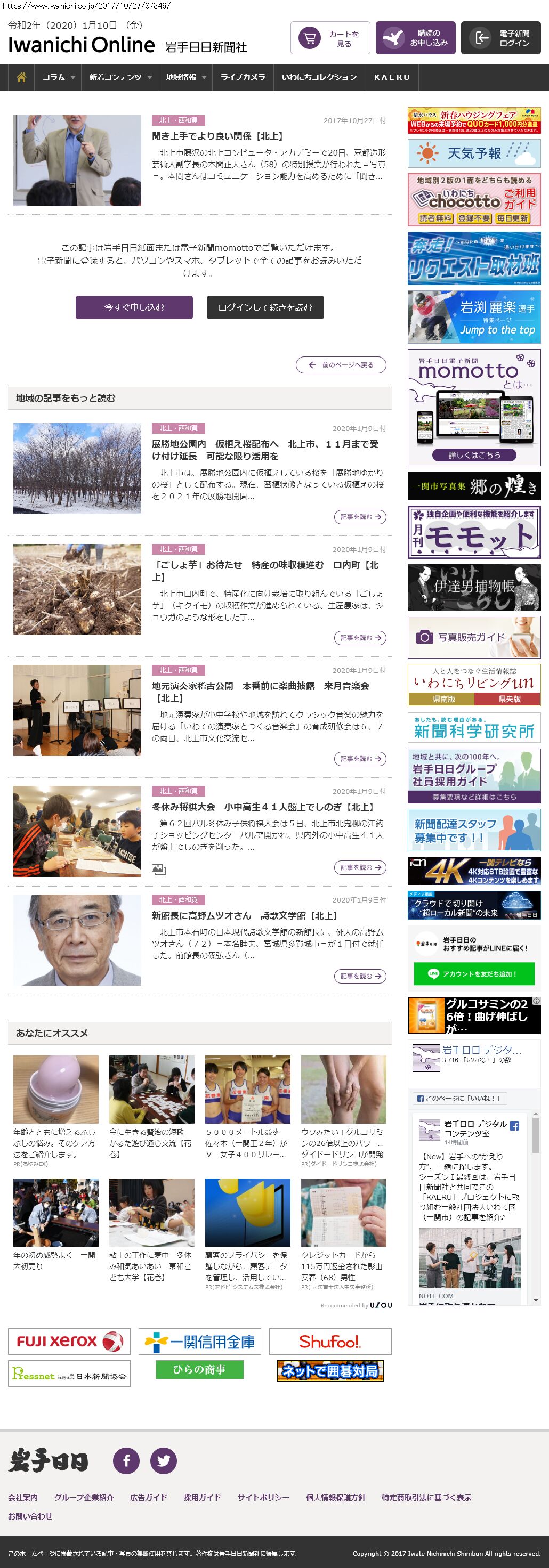549x1568 pixels.
Task: Expand the 地域情報 menu
Action: [x=185, y=77]
